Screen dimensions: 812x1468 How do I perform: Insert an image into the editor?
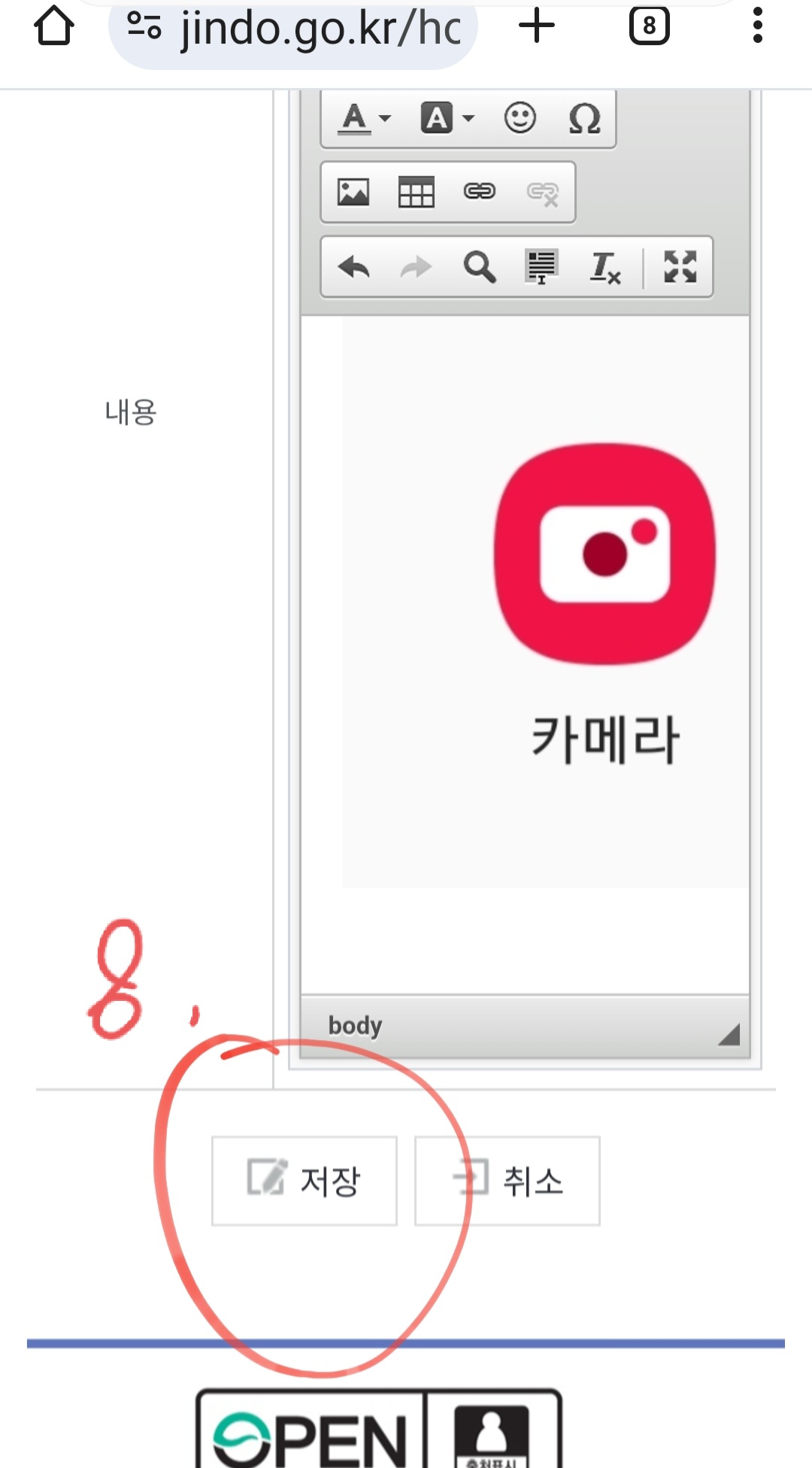pyautogui.click(x=353, y=192)
